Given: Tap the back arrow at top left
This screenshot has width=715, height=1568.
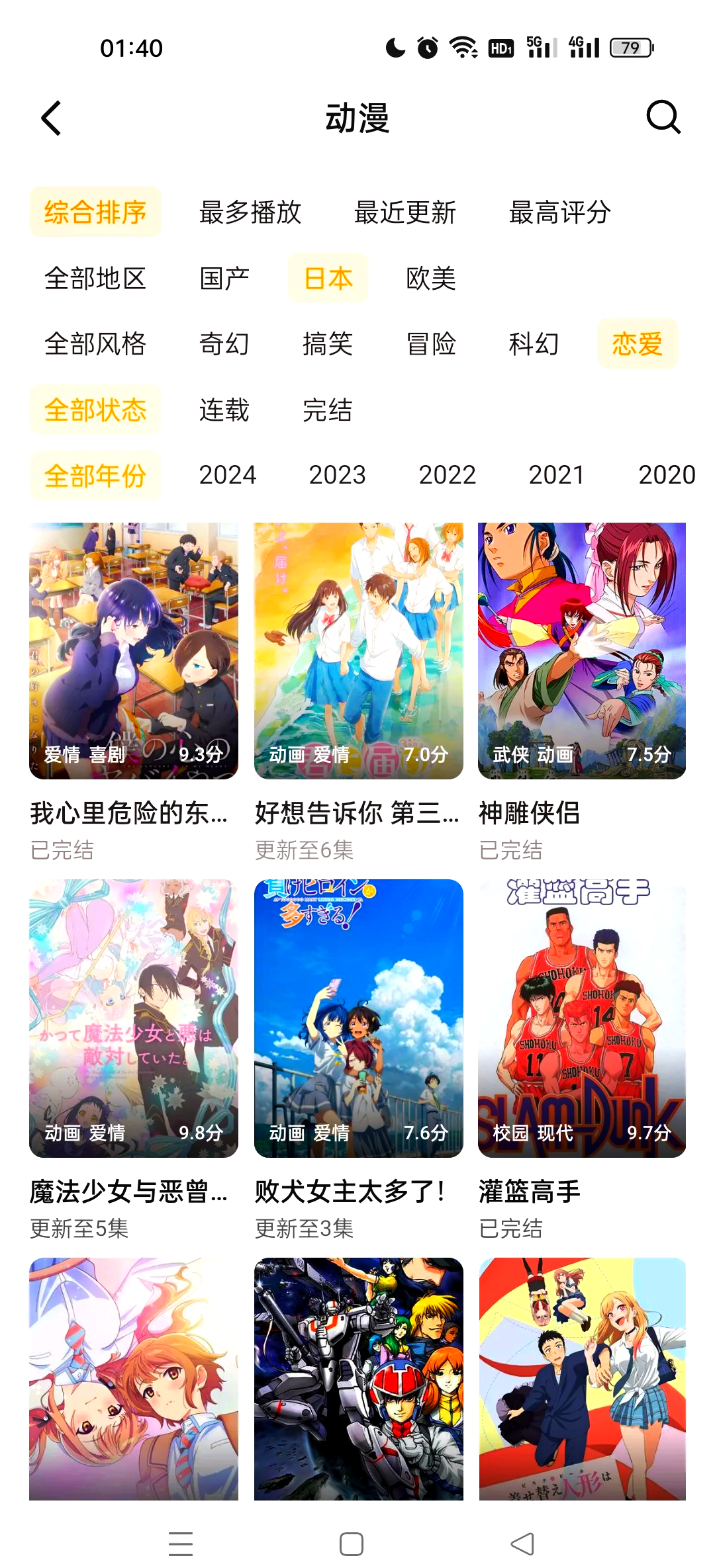Looking at the screenshot, I should point(50,119).
